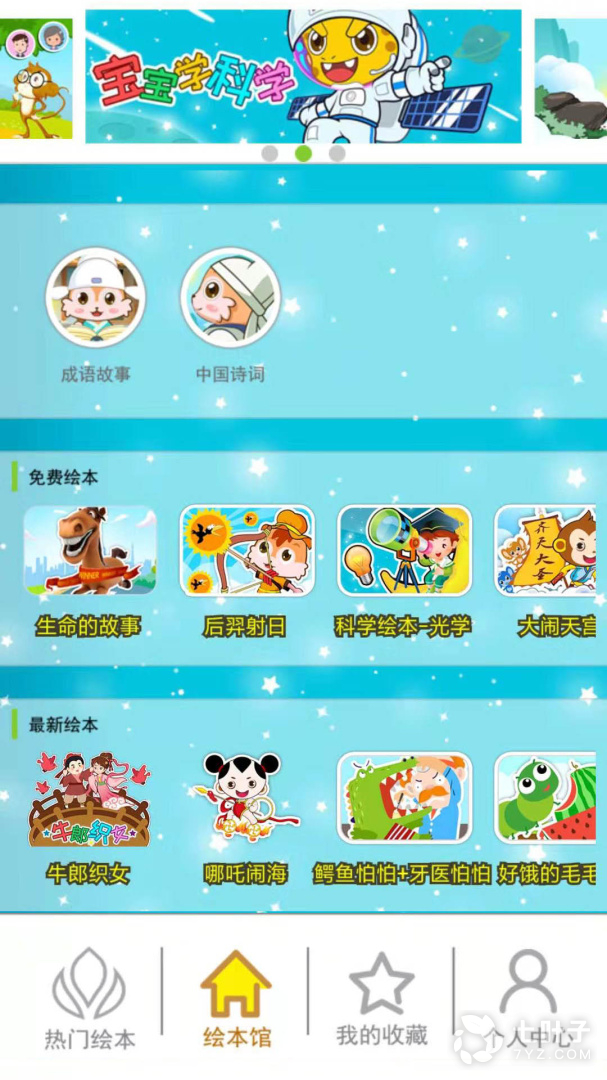Open the new picture book 牛郎织女

[89, 800]
